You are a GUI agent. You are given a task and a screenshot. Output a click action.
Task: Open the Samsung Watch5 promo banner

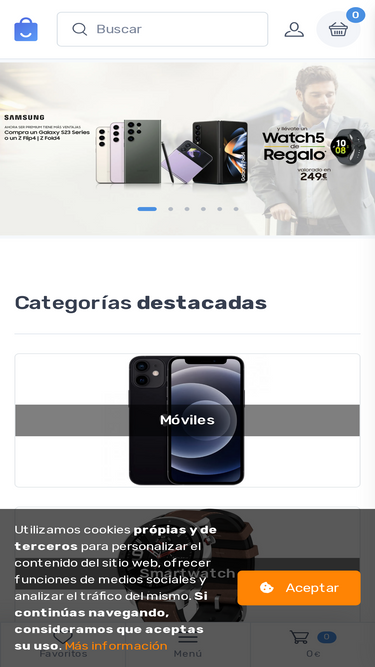[x=188, y=148]
